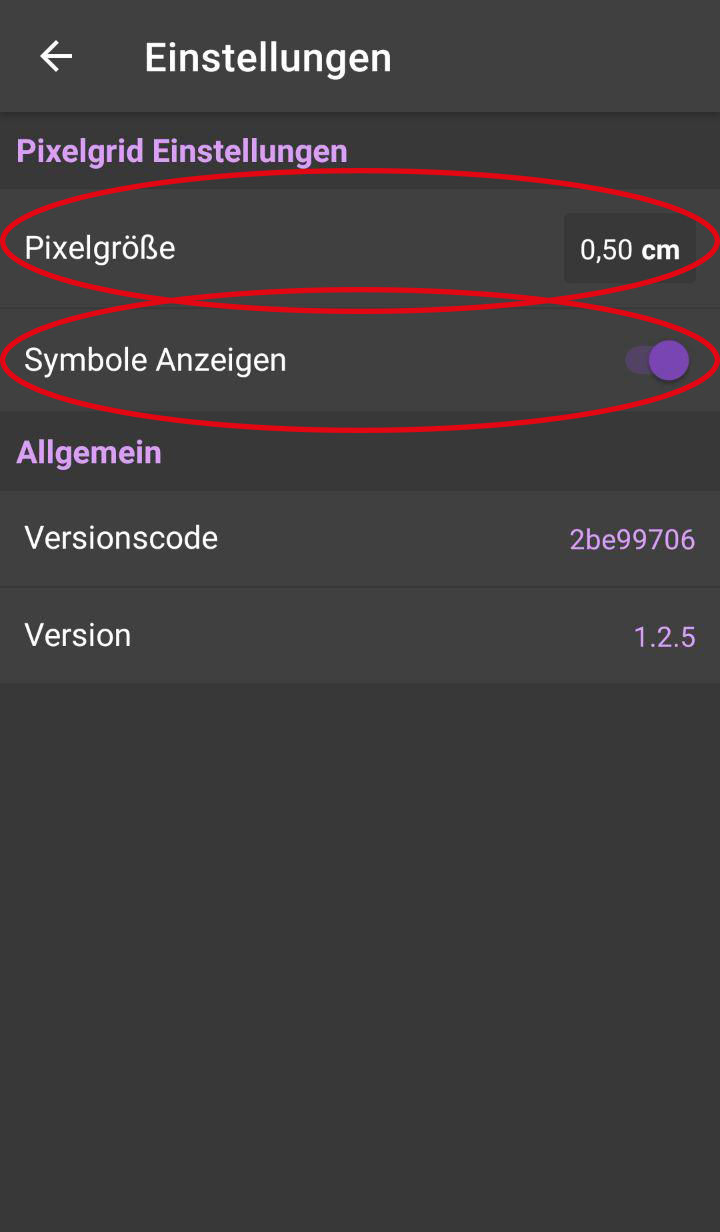Go back from Einstellungen
Screen dimensions: 720x1232
(56, 57)
